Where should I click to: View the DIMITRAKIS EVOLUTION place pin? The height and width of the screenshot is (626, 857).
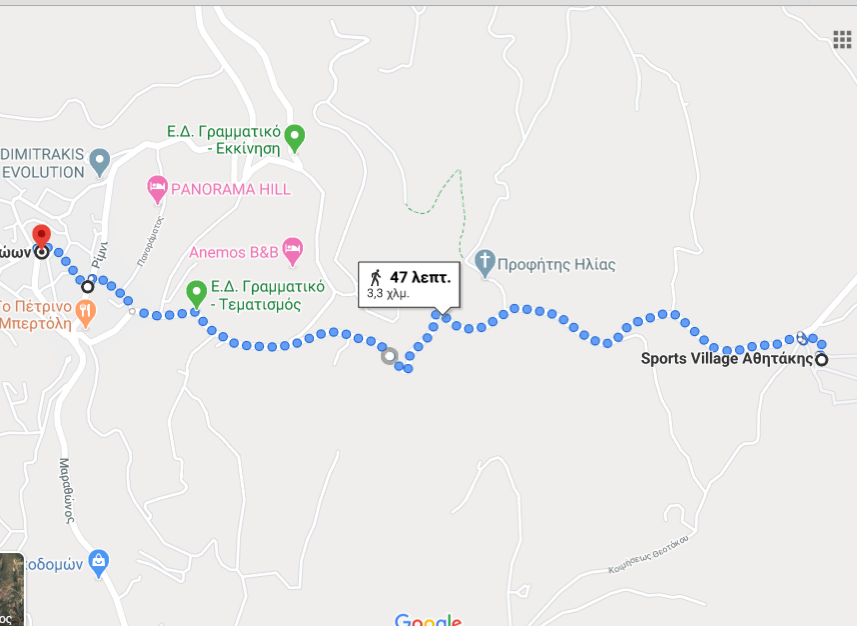[x=99, y=160]
